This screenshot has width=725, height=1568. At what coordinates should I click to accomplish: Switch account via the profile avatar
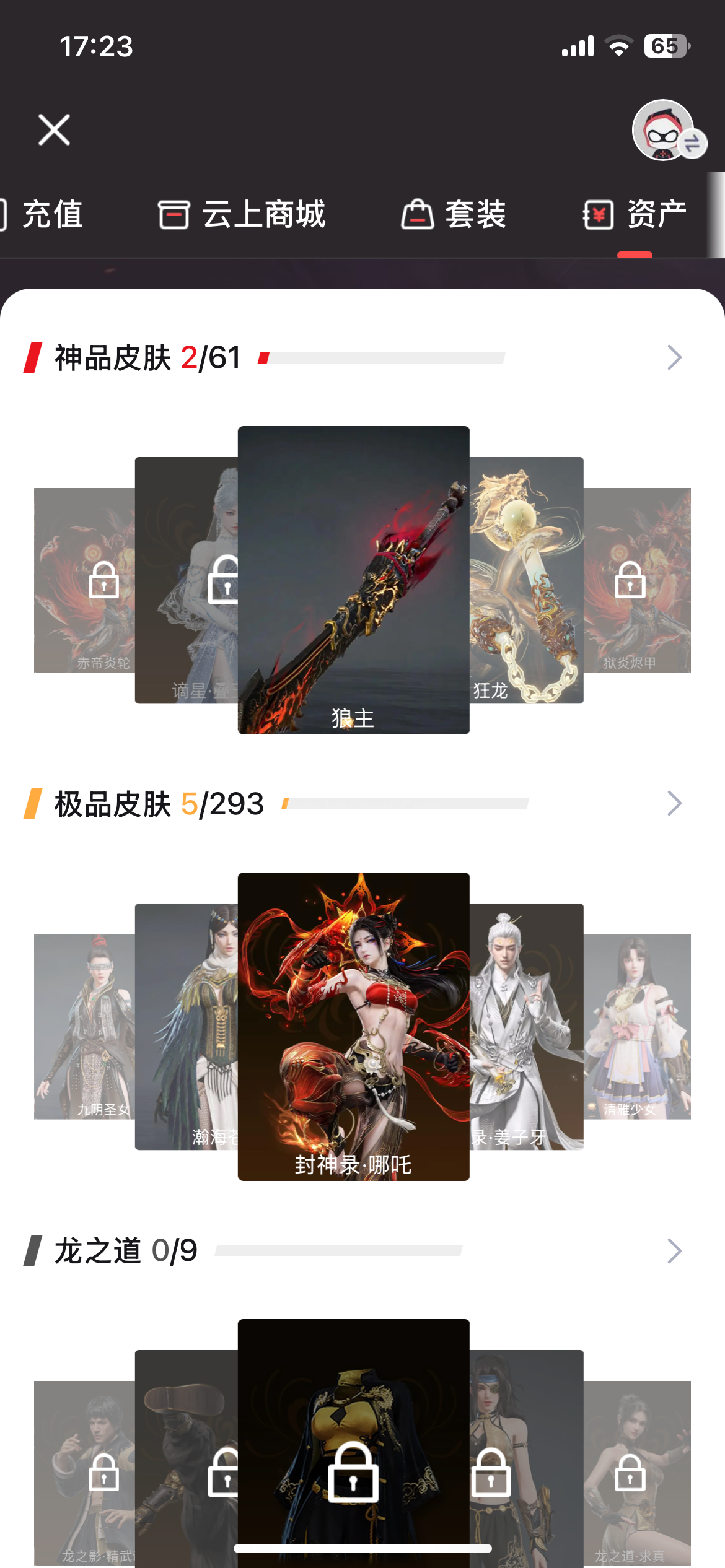tap(666, 130)
